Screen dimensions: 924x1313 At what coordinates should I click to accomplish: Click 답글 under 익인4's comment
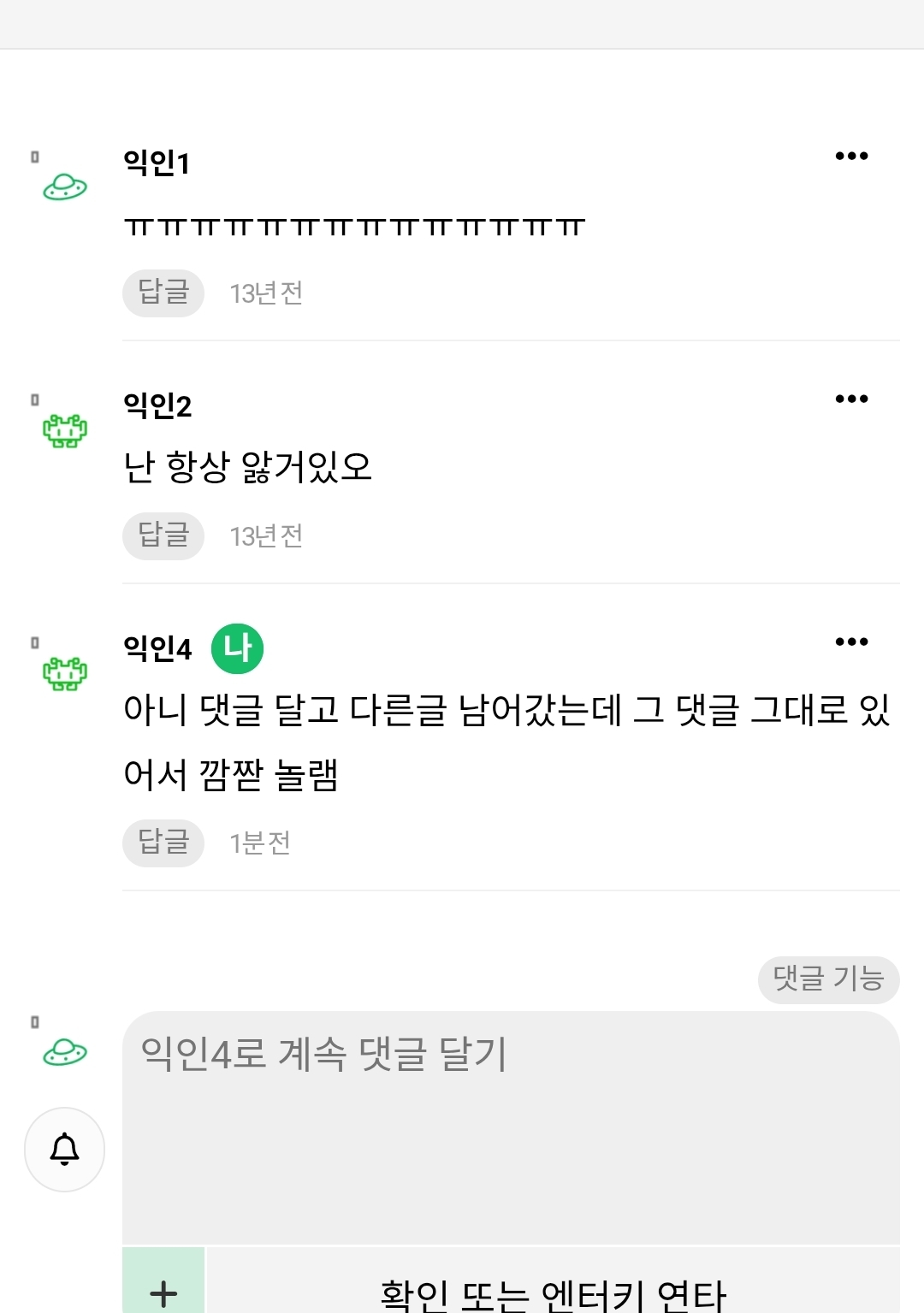[x=163, y=843]
